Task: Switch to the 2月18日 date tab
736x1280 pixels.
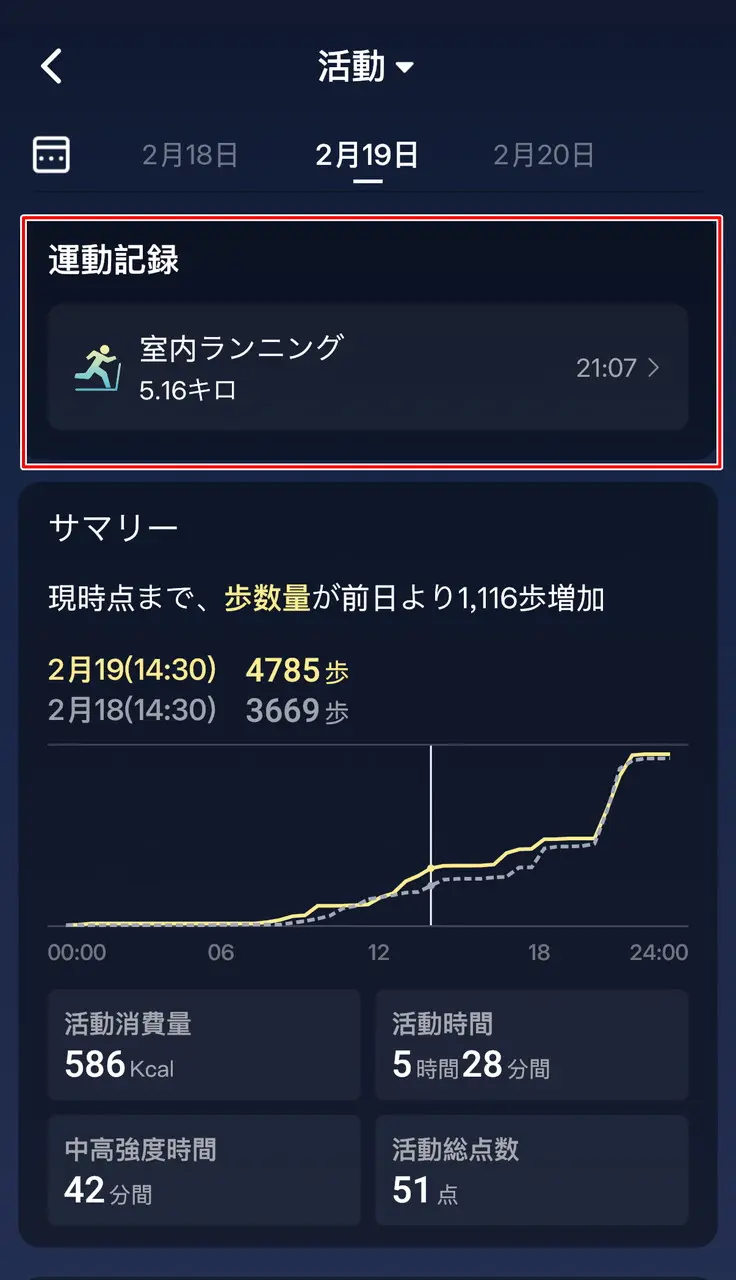Action: (x=190, y=154)
